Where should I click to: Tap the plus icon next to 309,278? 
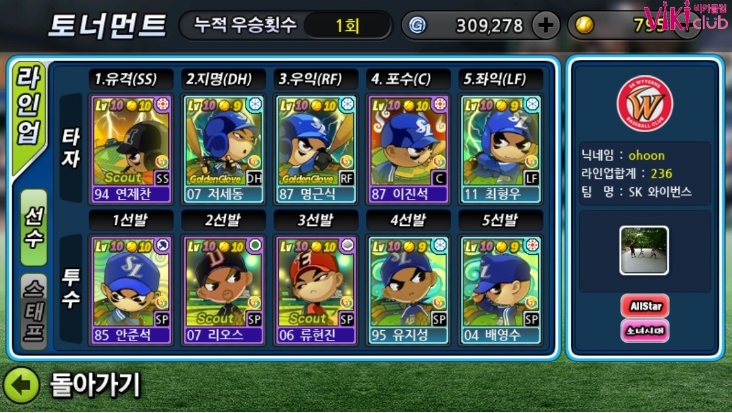[x=546, y=25]
